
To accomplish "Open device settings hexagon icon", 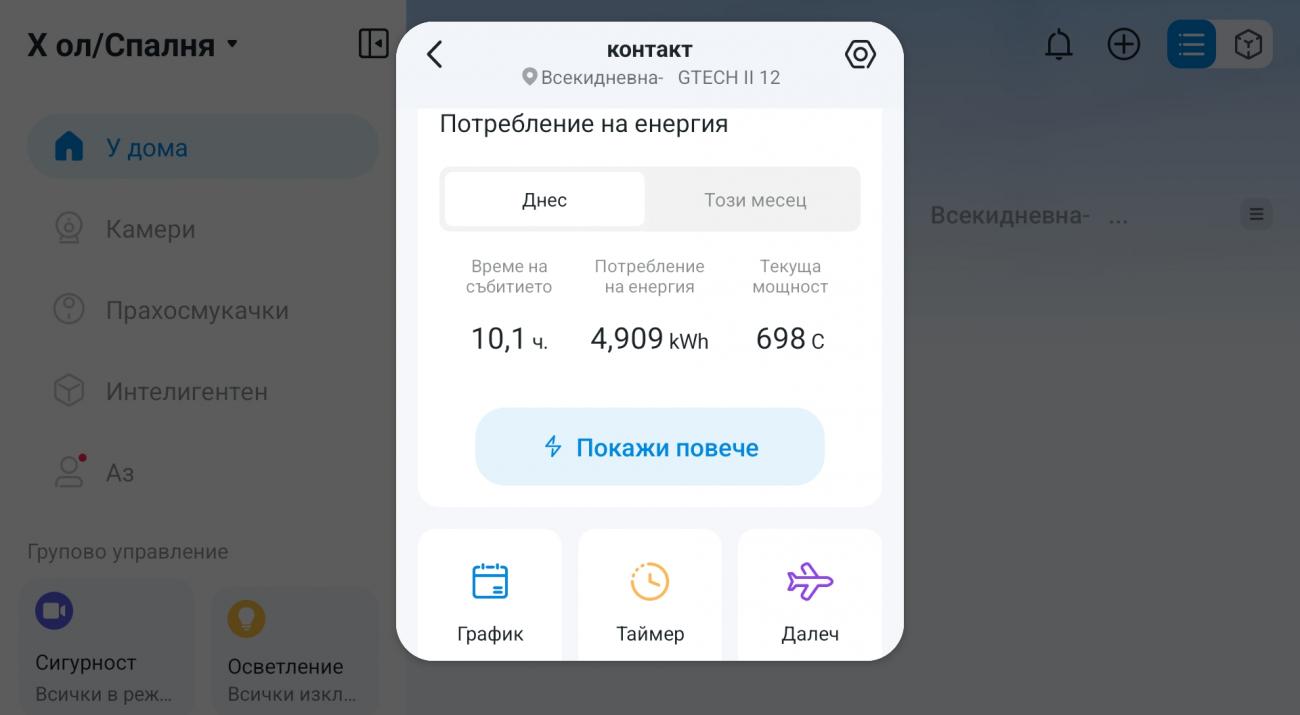I will coord(860,54).
